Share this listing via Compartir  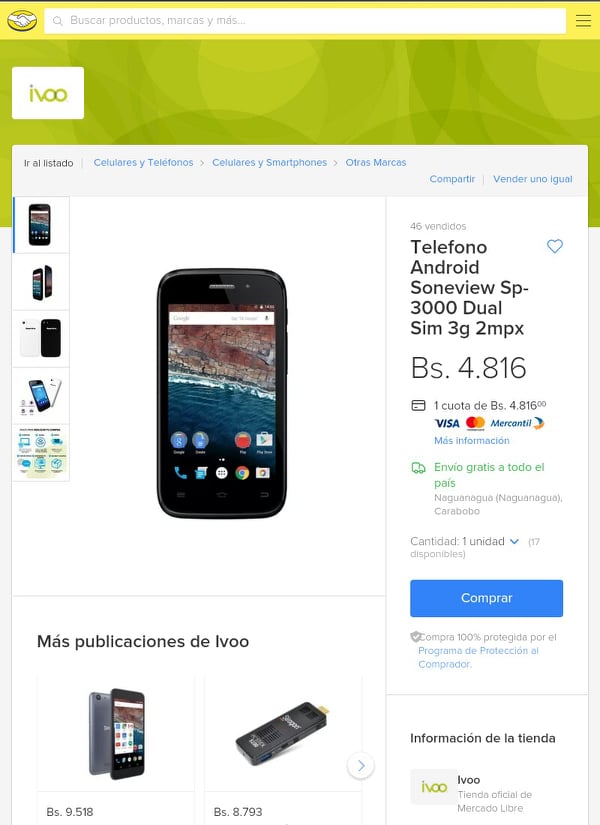[x=452, y=179]
